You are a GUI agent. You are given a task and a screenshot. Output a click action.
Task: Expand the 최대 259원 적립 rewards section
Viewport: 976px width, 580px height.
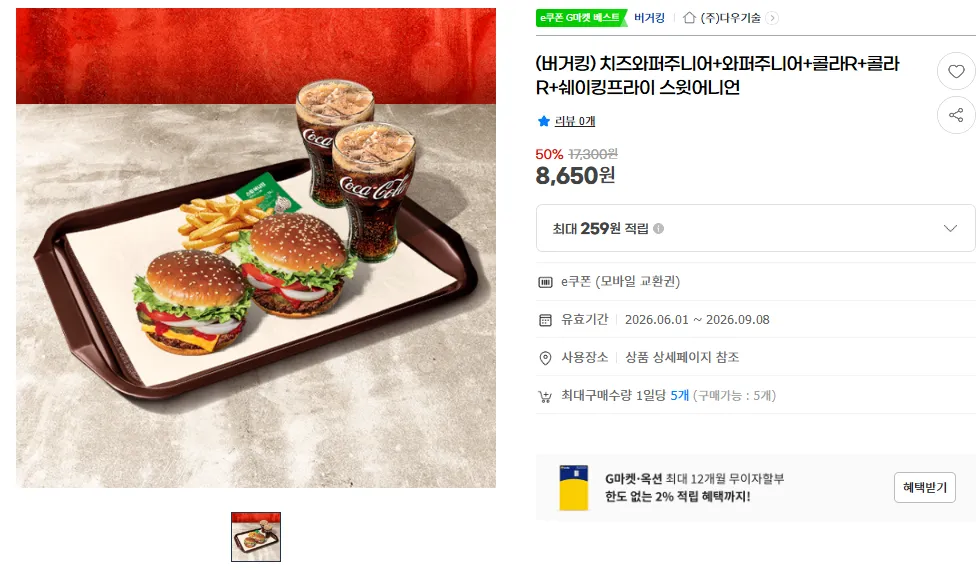(756, 228)
